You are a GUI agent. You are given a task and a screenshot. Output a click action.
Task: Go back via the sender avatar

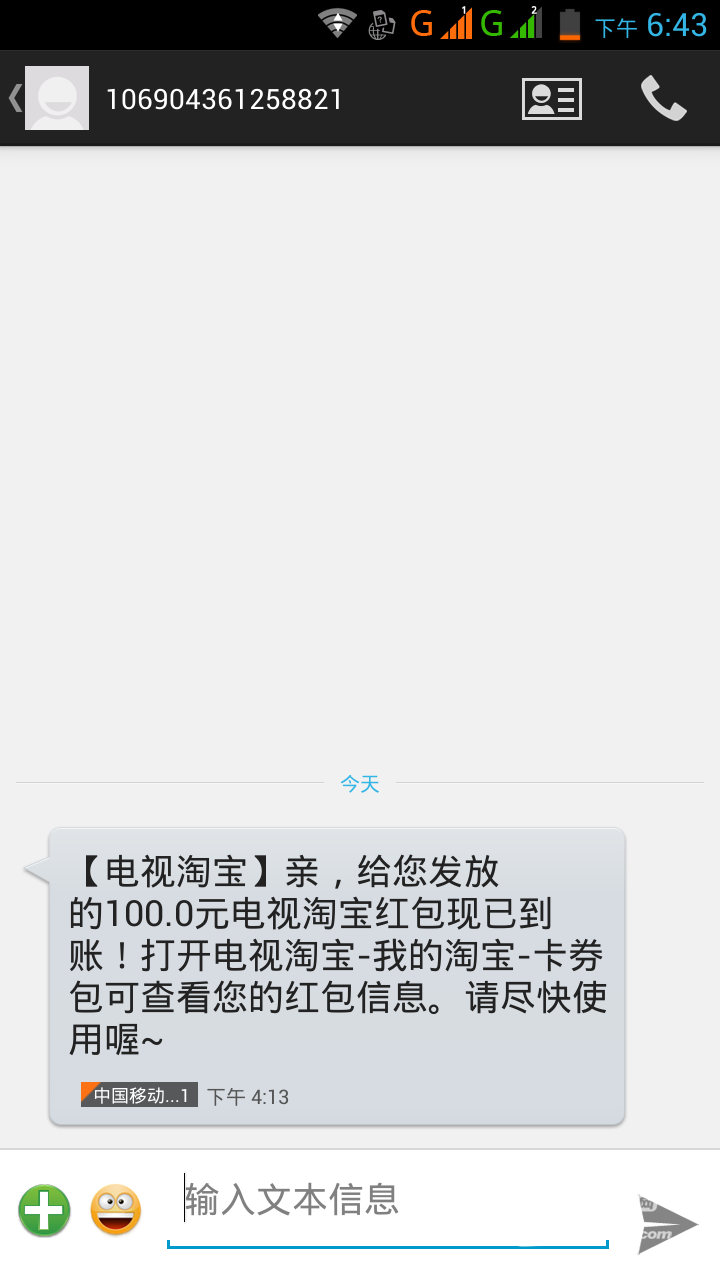(55, 99)
